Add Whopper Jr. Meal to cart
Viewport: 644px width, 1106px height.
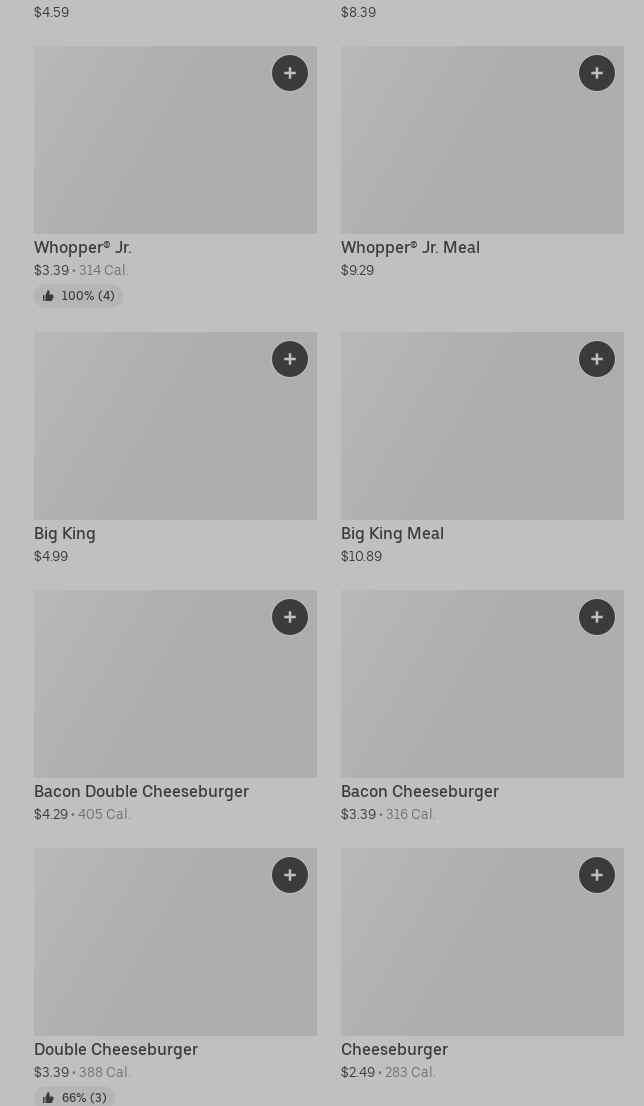click(597, 73)
